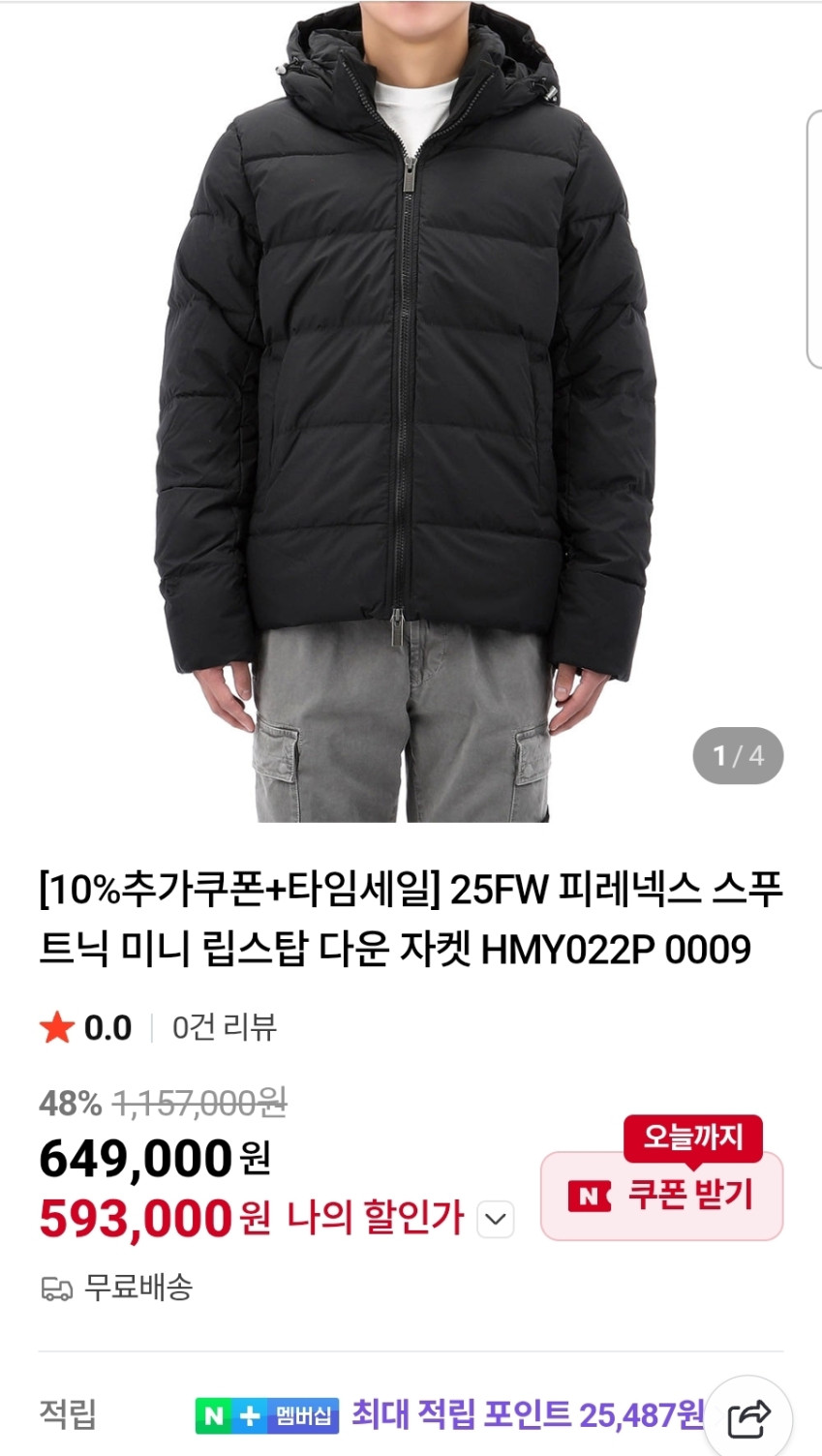Screen dimensions: 822x1456
Task: Open the 0건 리뷰 reviews
Action: pyautogui.click(x=225, y=1027)
